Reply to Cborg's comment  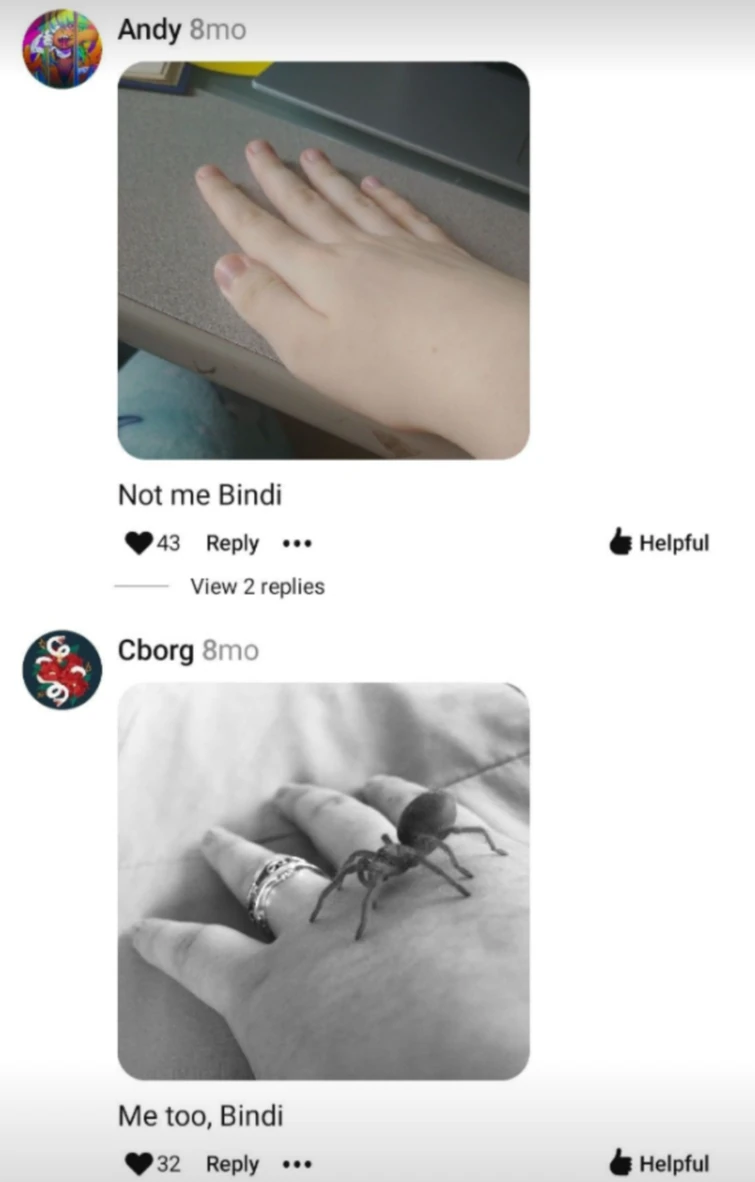click(x=232, y=1164)
